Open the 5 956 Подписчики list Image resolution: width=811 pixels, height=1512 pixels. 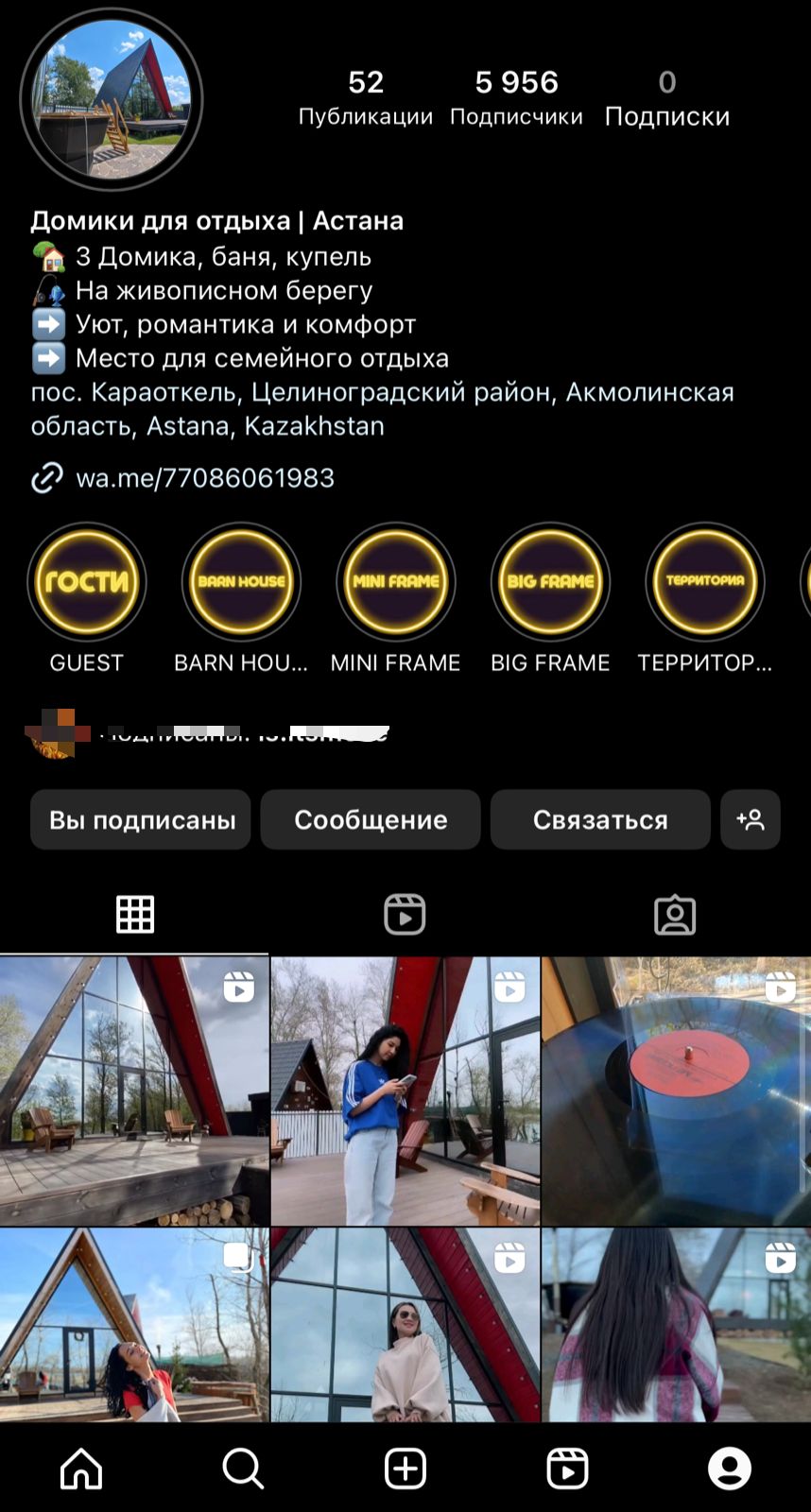tap(516, 98)
